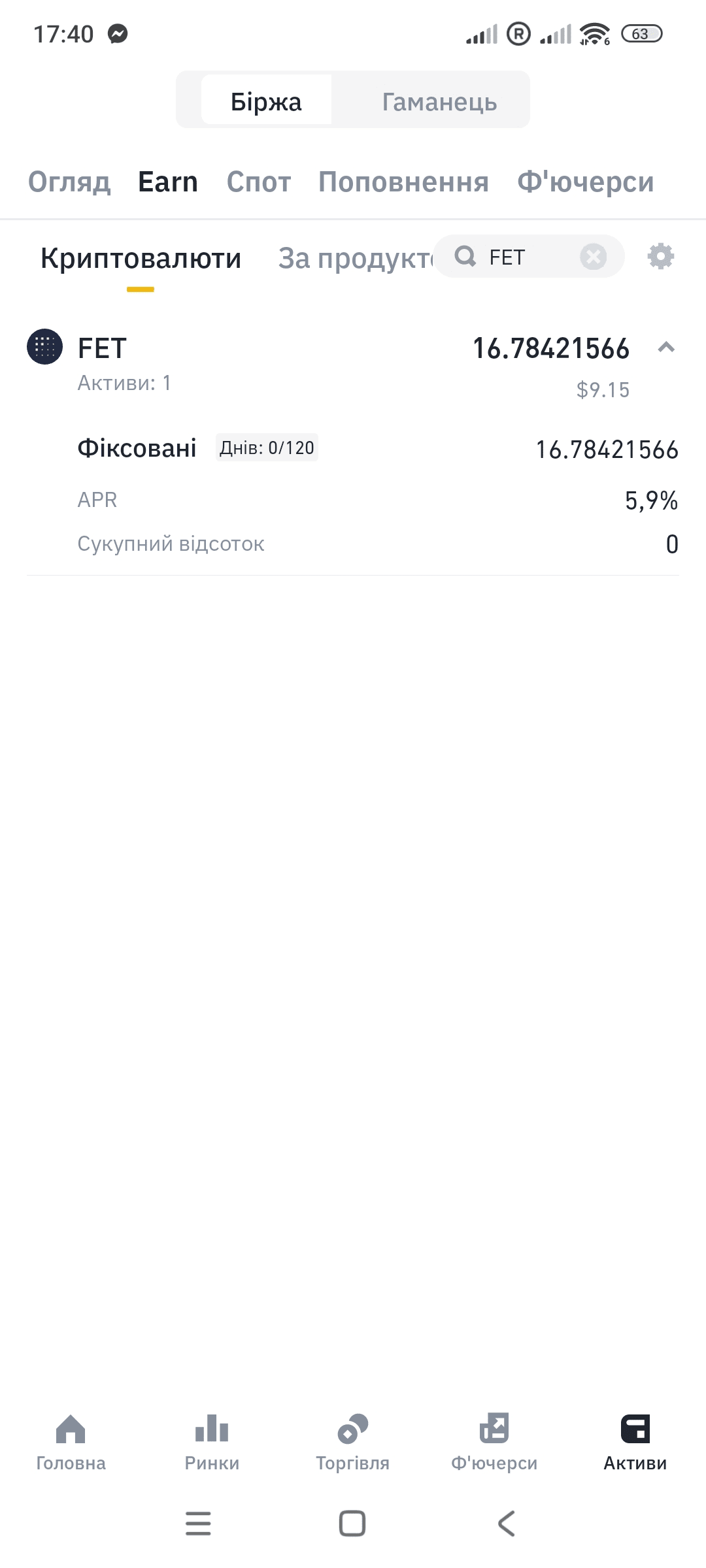
Task: Open the Фіксовані FET position
Action: (137, 448)
